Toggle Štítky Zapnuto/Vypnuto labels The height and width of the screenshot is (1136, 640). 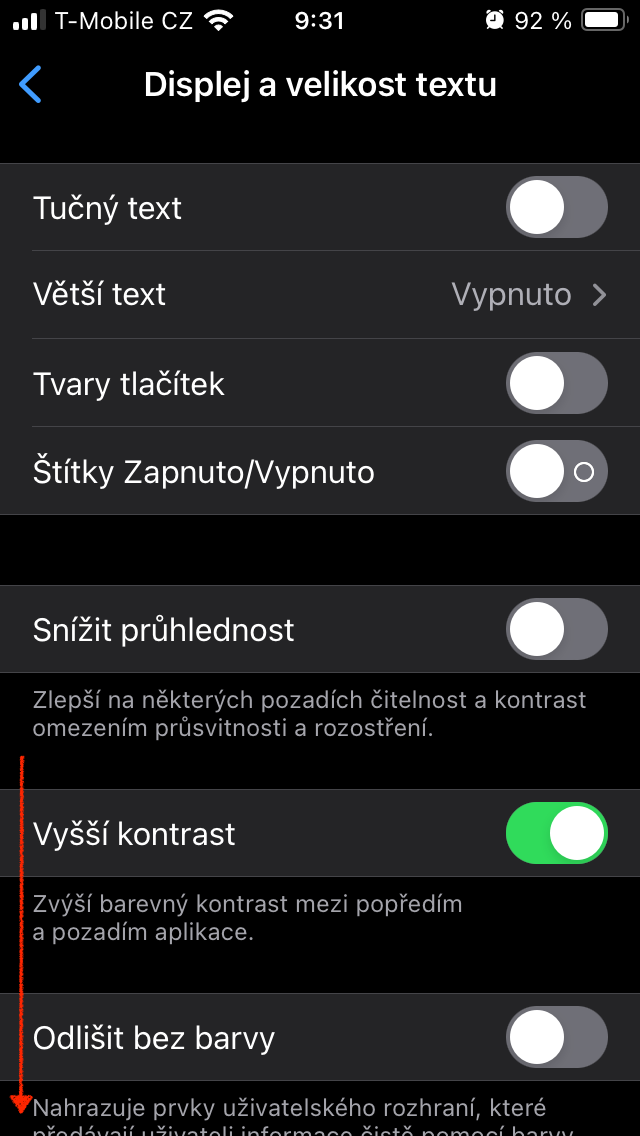click(x=556, y=471)
